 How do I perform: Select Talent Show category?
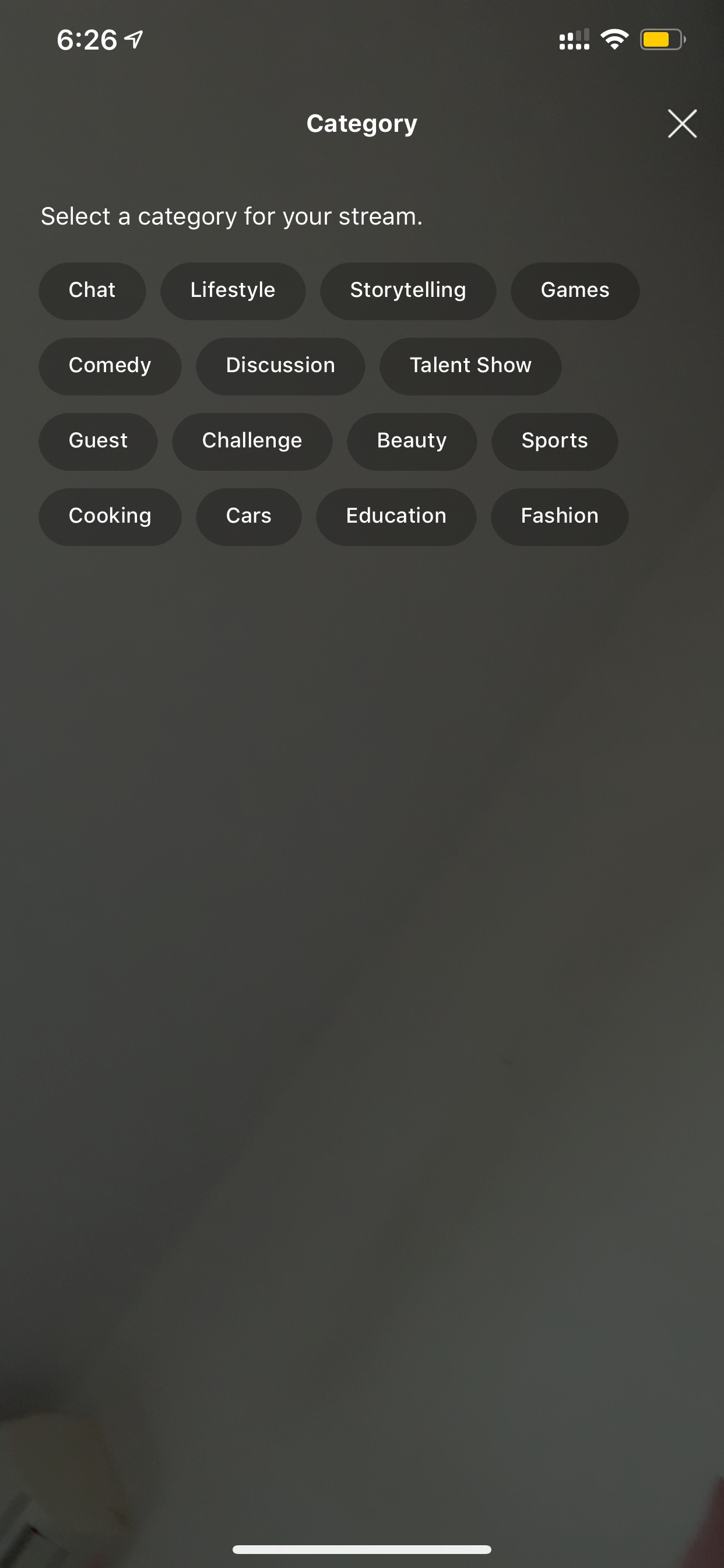[x=470, y=366]
